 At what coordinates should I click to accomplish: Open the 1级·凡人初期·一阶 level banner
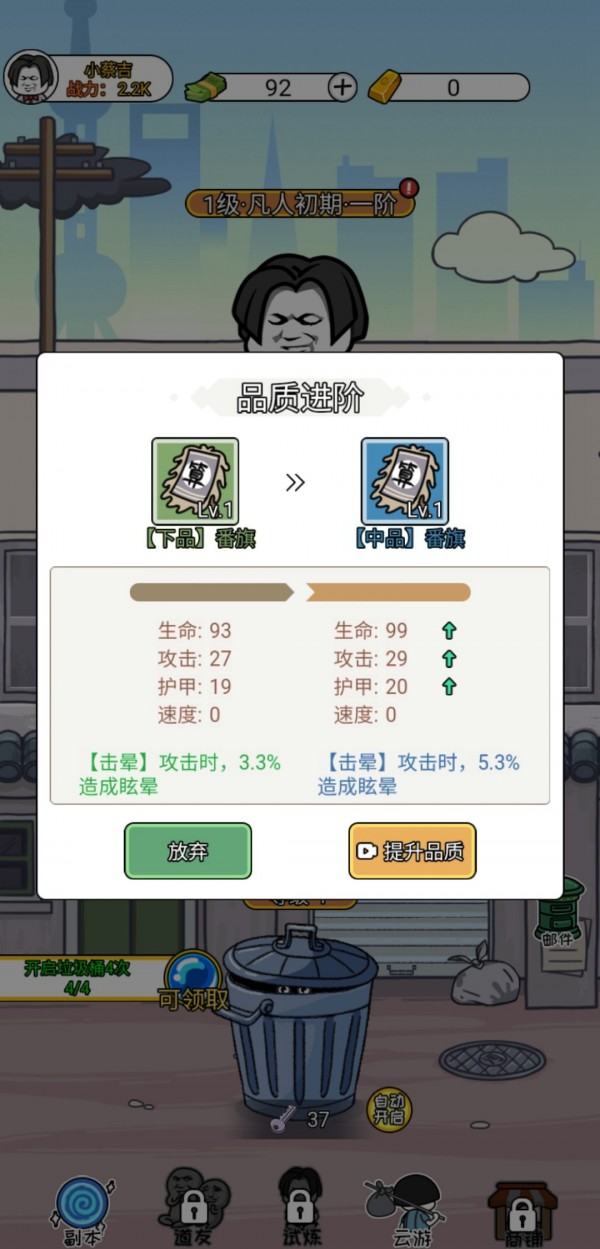point(300,204)
